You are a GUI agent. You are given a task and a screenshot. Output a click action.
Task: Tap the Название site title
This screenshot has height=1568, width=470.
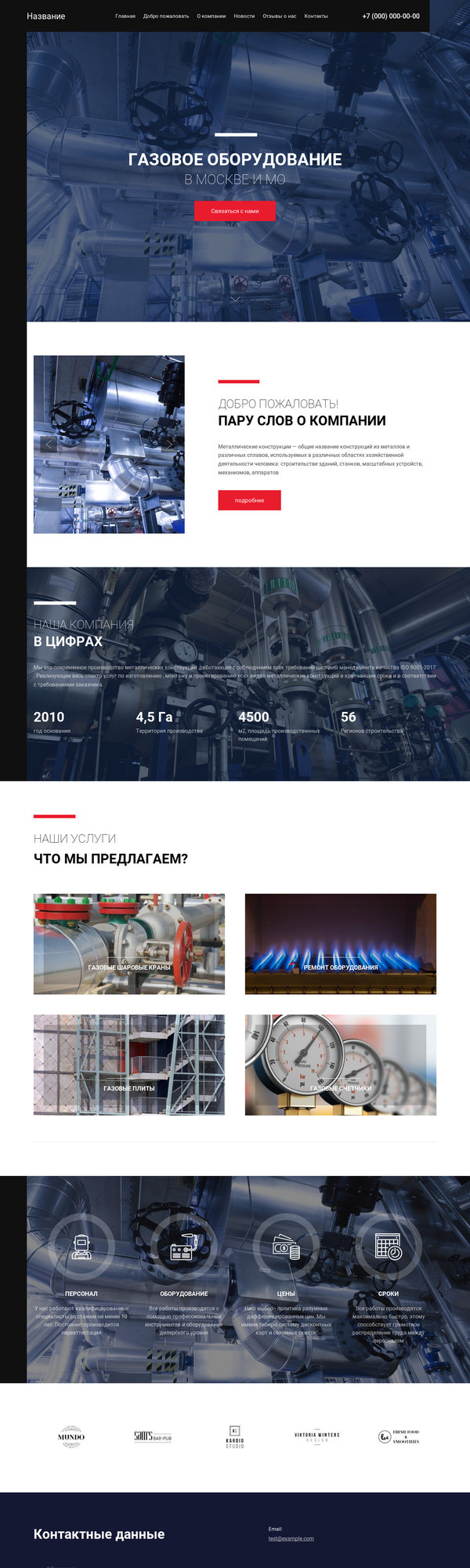click(x=46, y=16)
